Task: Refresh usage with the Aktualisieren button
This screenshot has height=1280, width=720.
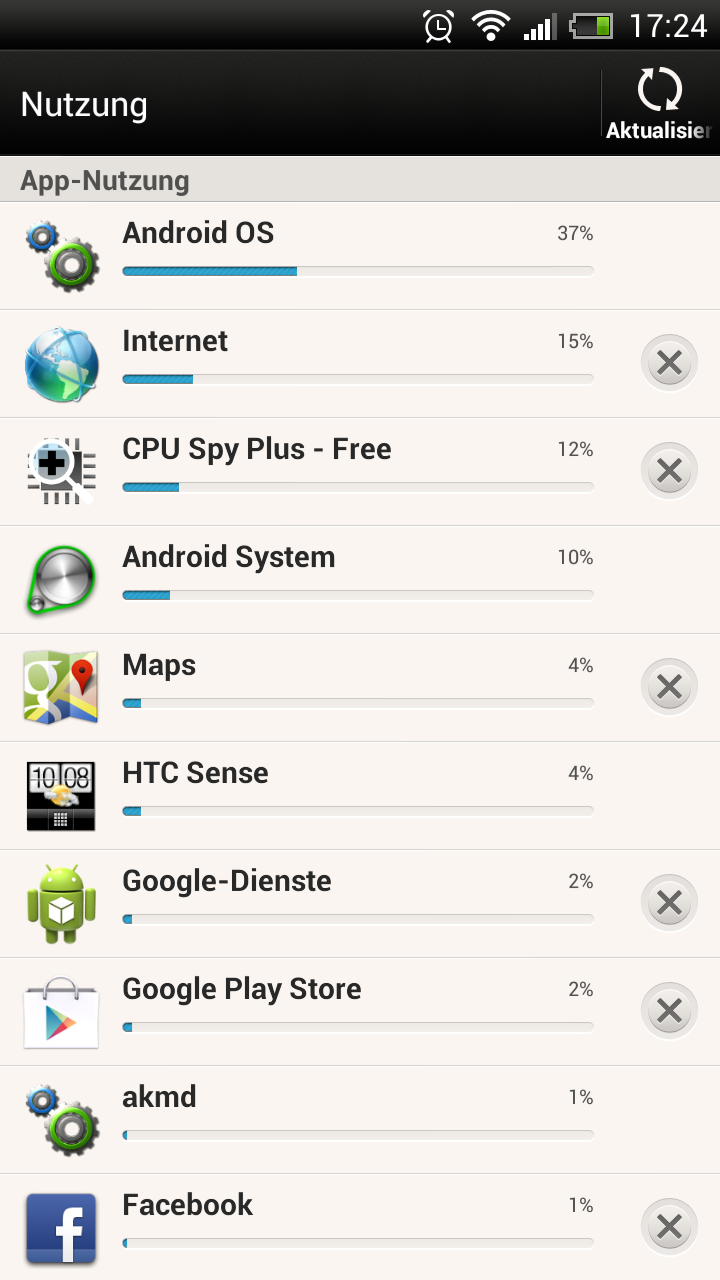Action: tap(660, 104)
